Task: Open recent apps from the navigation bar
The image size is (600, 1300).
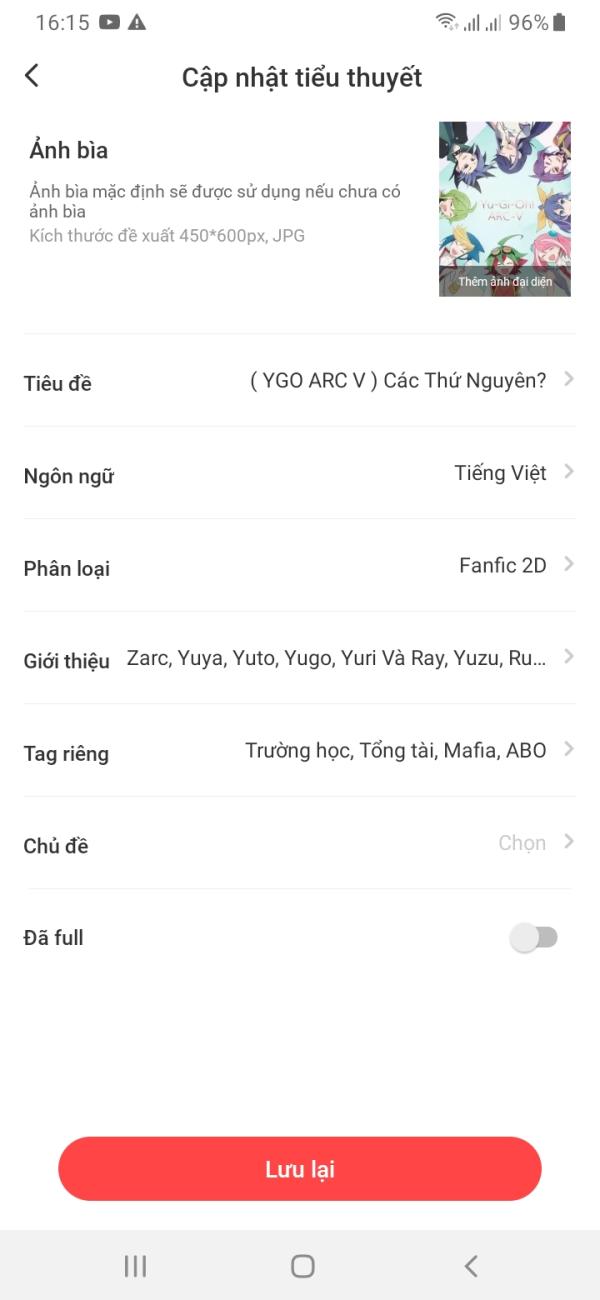Action: pyautogui.click(x=135, y=1266)
